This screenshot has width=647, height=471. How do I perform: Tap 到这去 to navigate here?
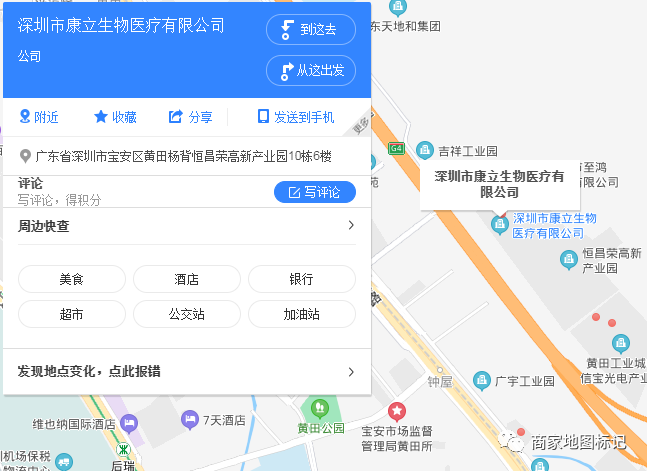coord(311,30)
